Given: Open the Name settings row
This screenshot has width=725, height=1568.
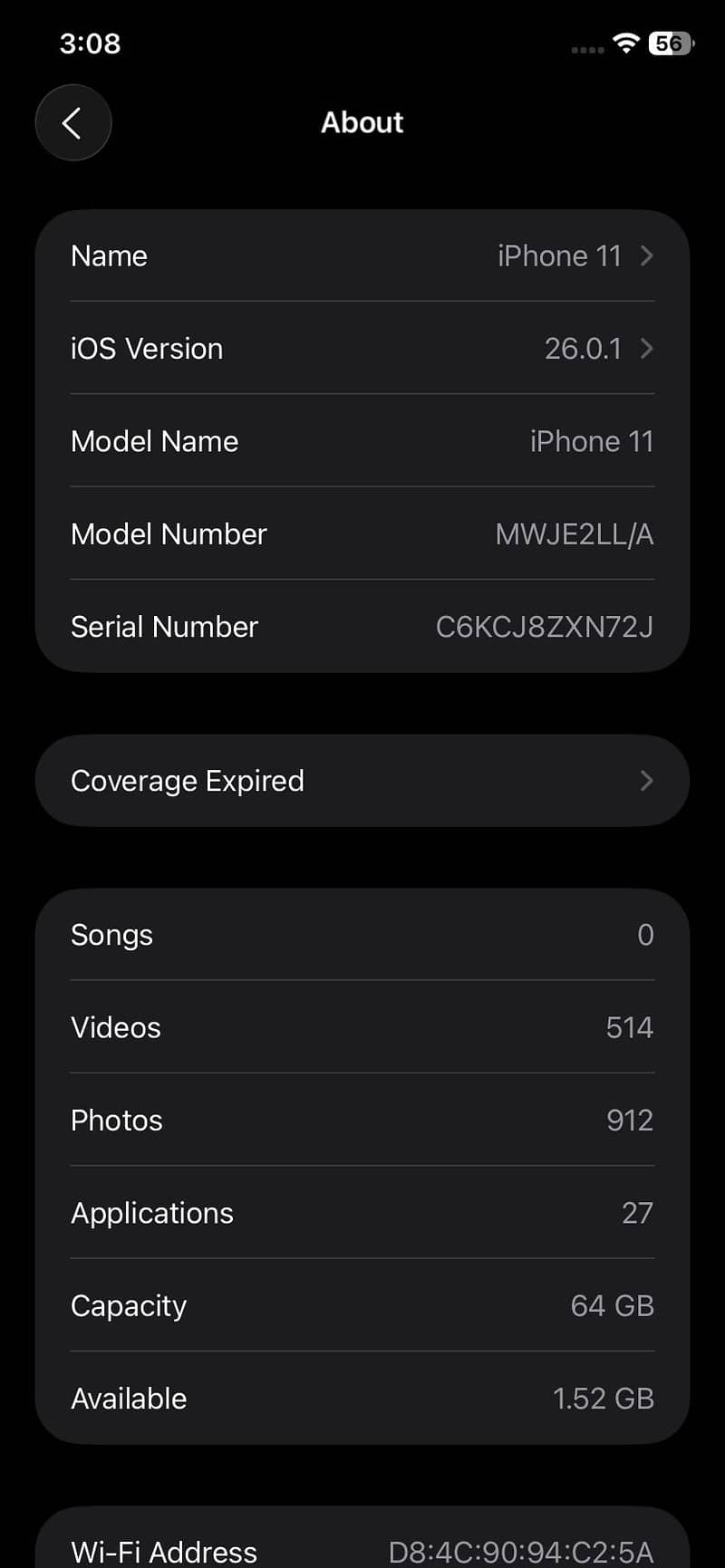Looking at the screenshot, I should pyautogui.click(x=362, y=256).
